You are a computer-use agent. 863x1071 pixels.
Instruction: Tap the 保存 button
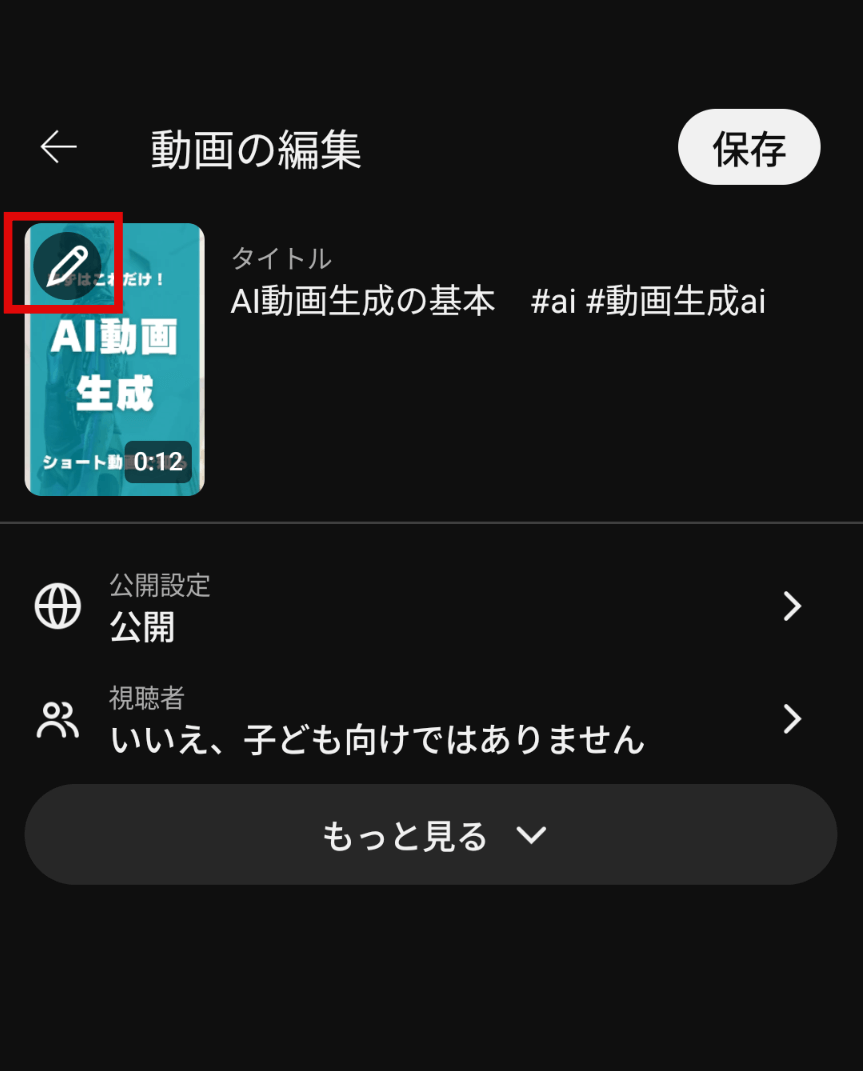[x=749, y=148]
